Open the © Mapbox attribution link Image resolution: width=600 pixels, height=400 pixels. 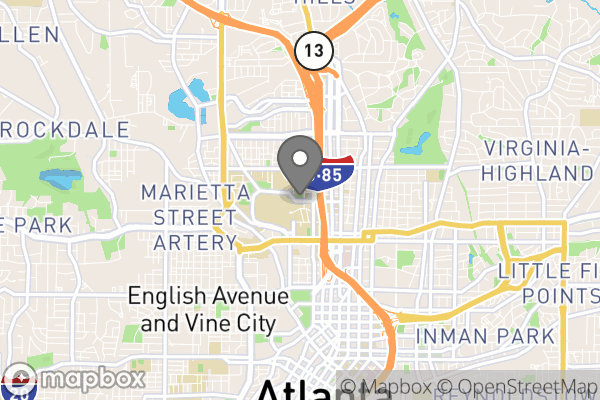(388, 388)
